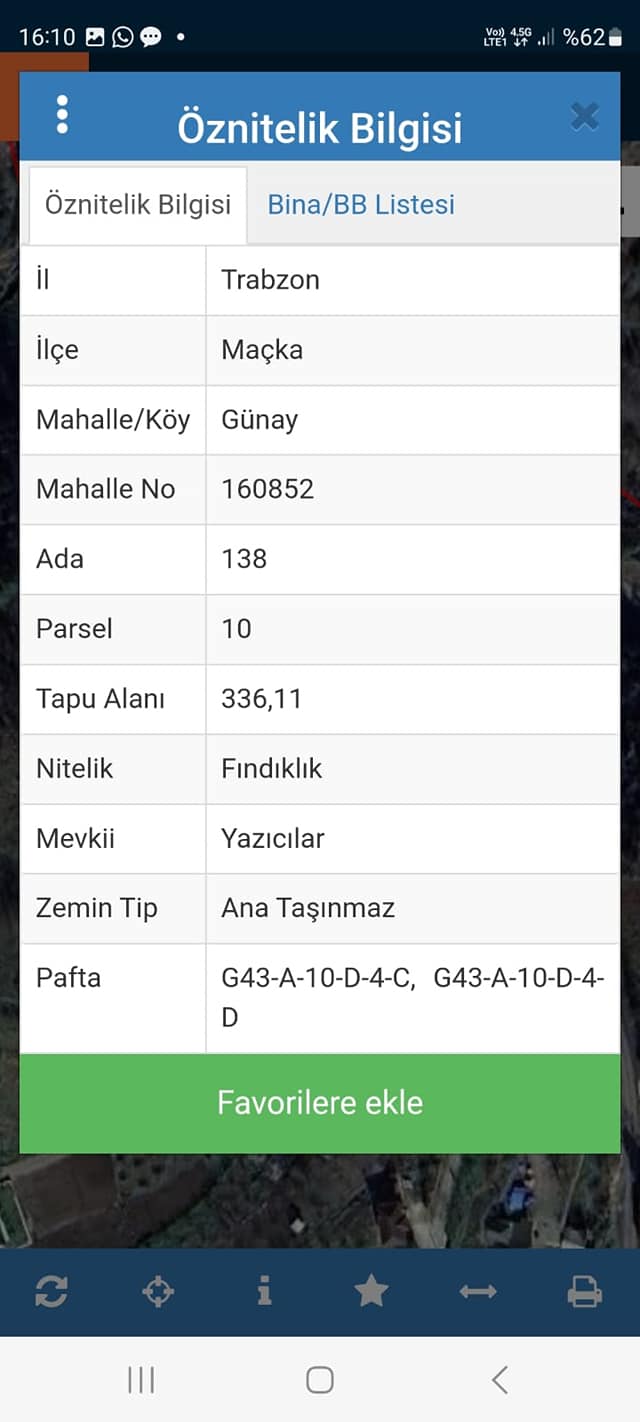Screen dimensions: 640x1422
Task: Open the info icon in the toolbar
Action: [264, 1292]
